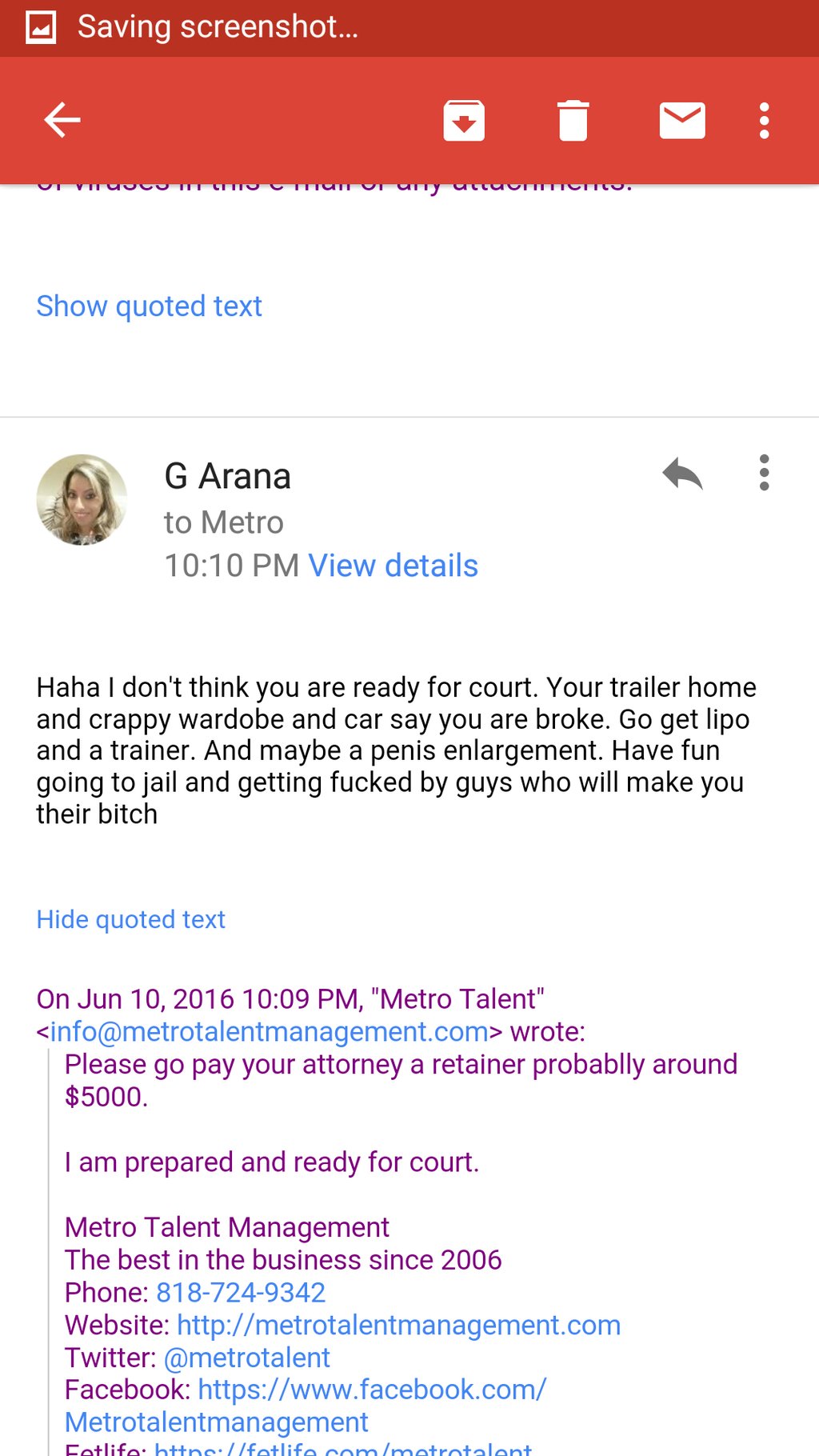Mark the conversation as unread
Viewport: 819px width, 1456px height.
681,121
